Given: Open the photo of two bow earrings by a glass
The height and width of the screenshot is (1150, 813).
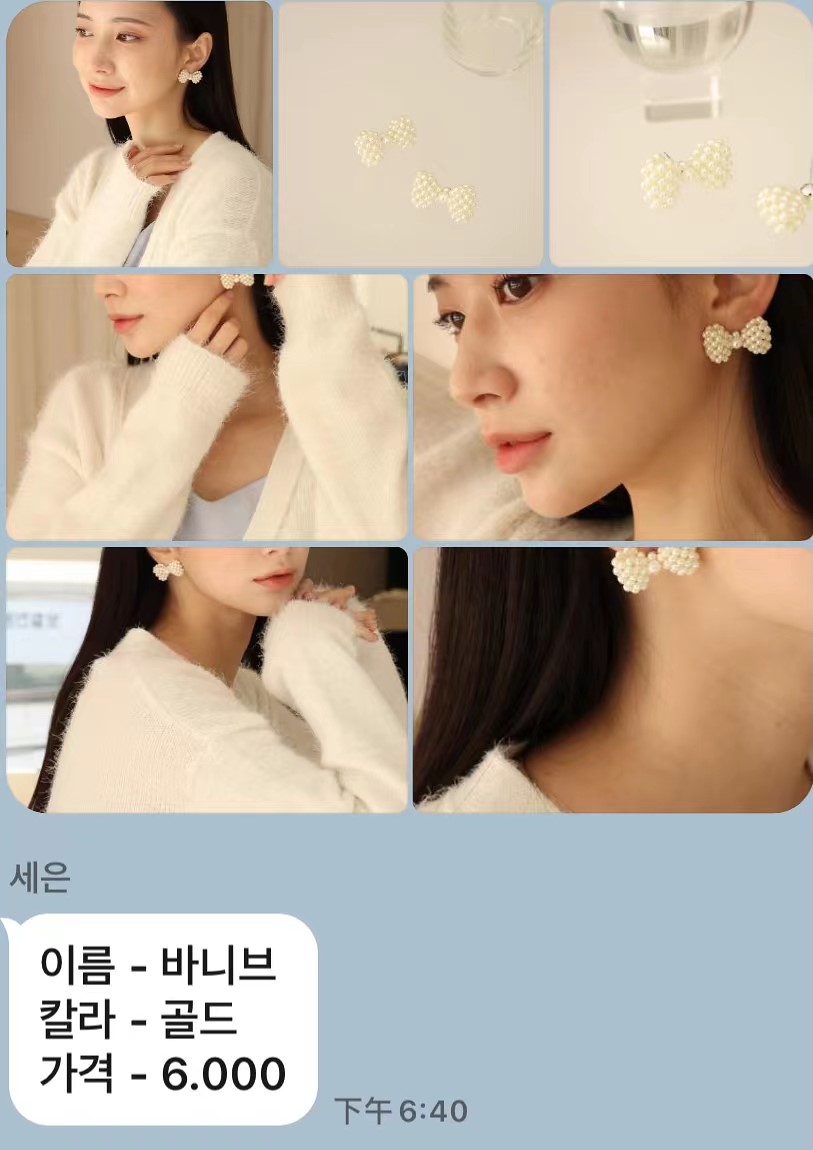Looking at the screenshot, I should click(x=410, y=133).
